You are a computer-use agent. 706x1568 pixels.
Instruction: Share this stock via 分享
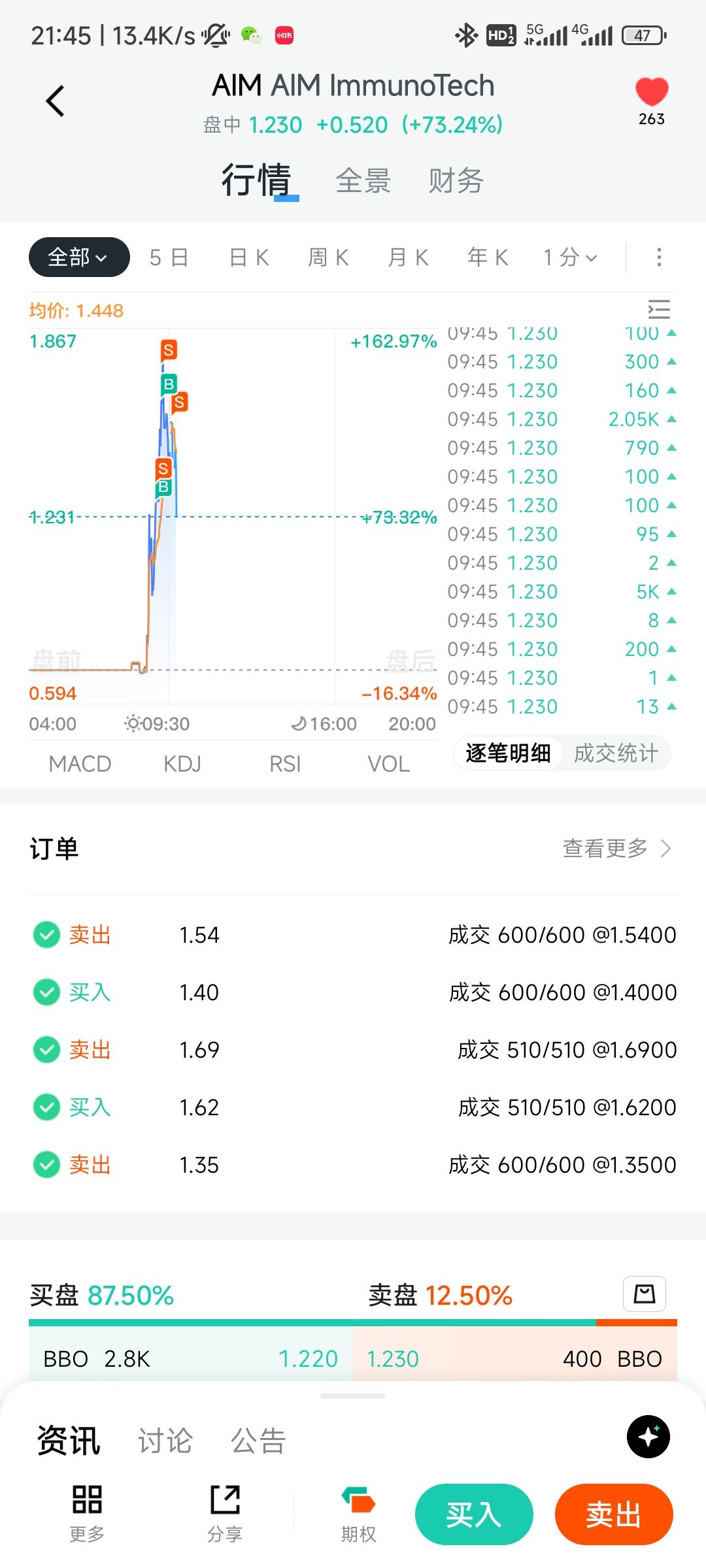(x=225, y=1514)
